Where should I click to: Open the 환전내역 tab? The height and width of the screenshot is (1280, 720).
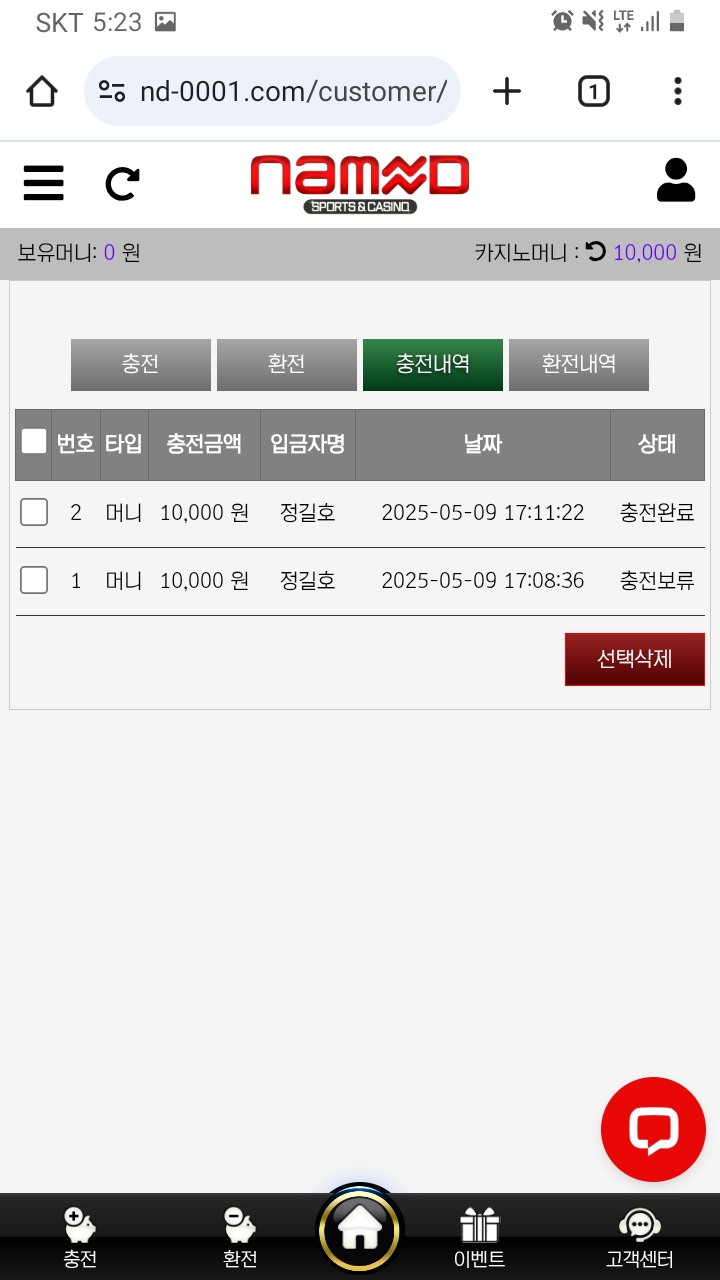pyautogui.click(x=579, y=364)
